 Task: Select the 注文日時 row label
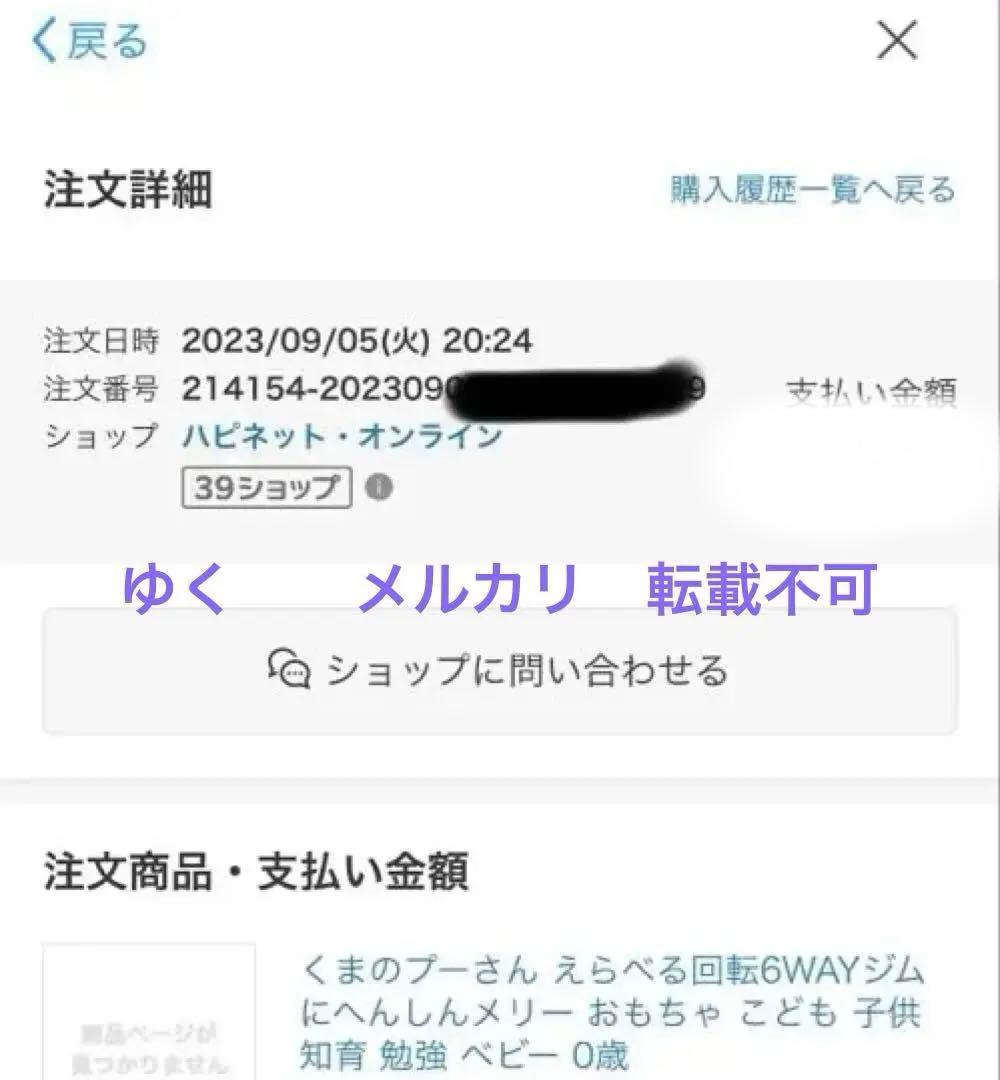98,341
